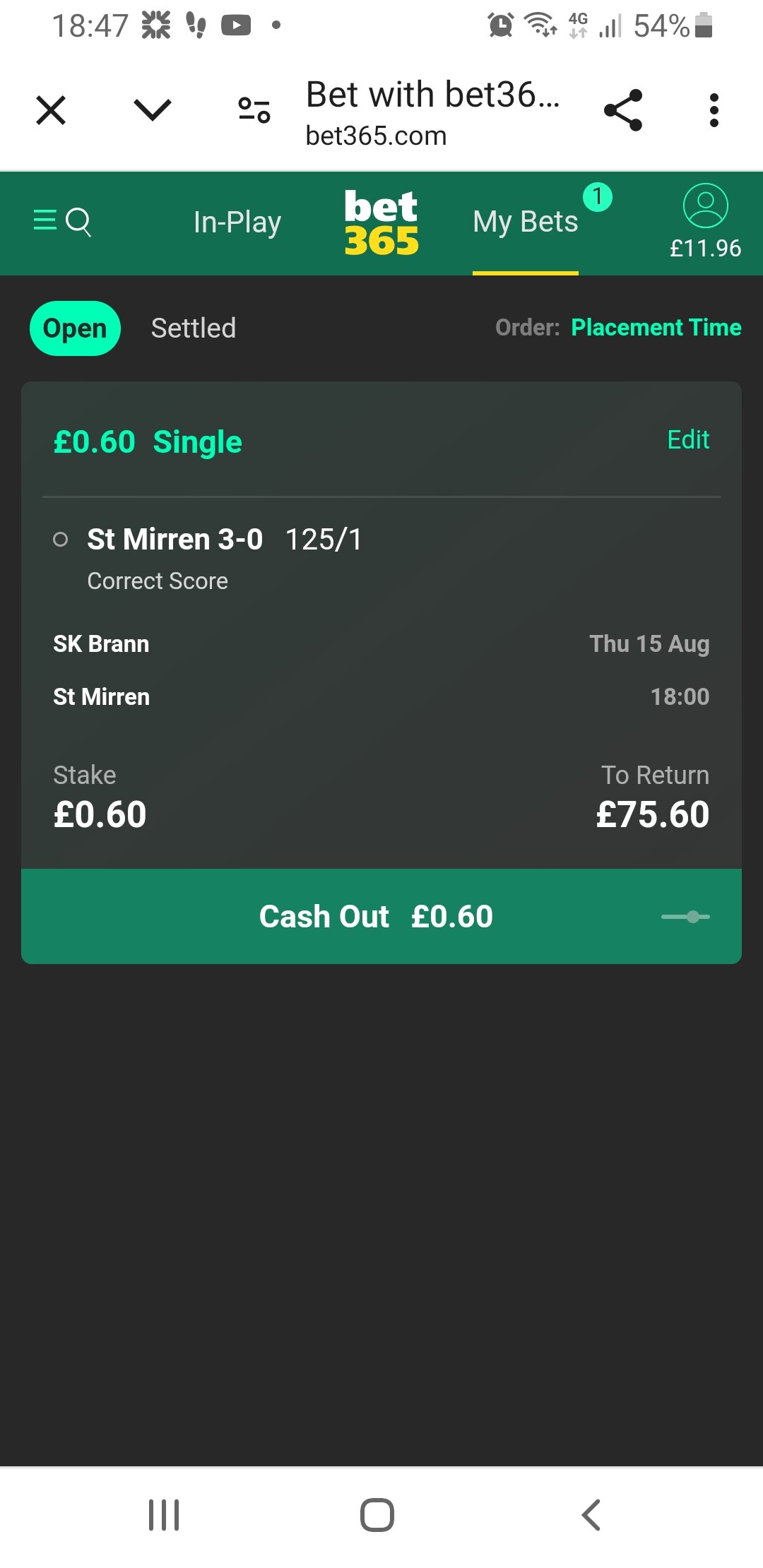
Task: Change order by Placement Time
Action: coord(656,328)
